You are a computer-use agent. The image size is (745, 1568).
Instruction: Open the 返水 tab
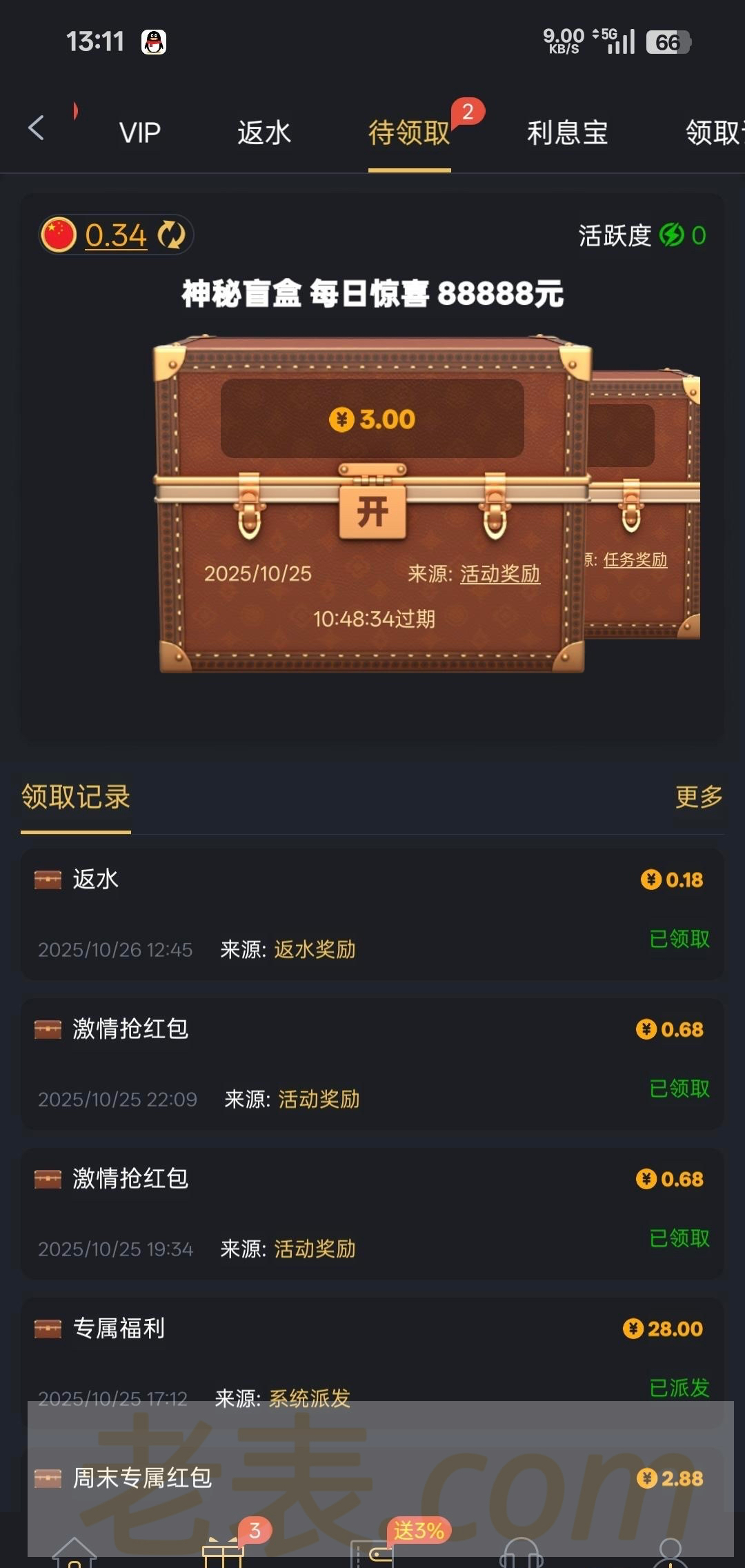tap(264, 132)
